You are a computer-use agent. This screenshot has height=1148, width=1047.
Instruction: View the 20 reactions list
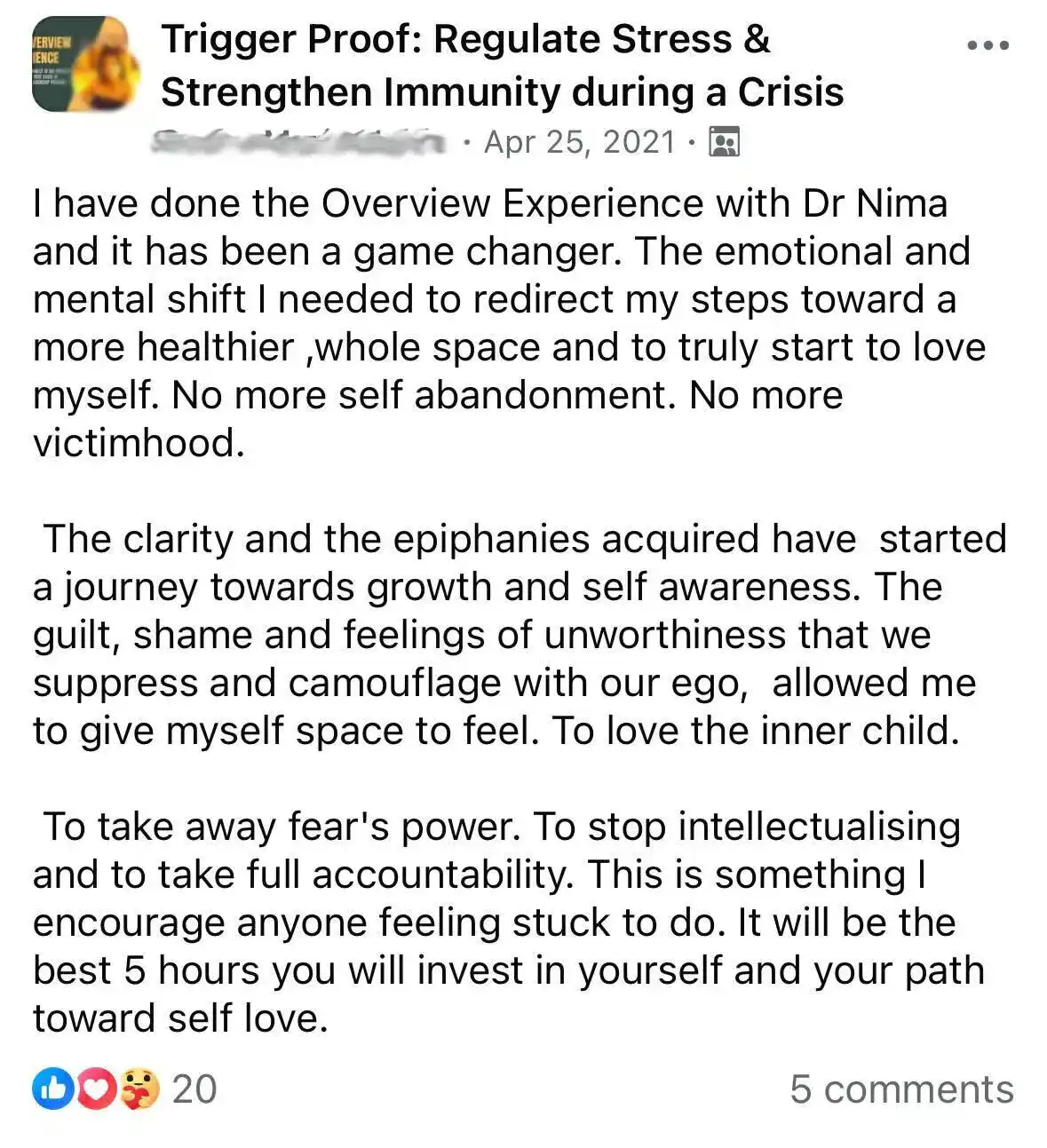[x=124, y=1089]
